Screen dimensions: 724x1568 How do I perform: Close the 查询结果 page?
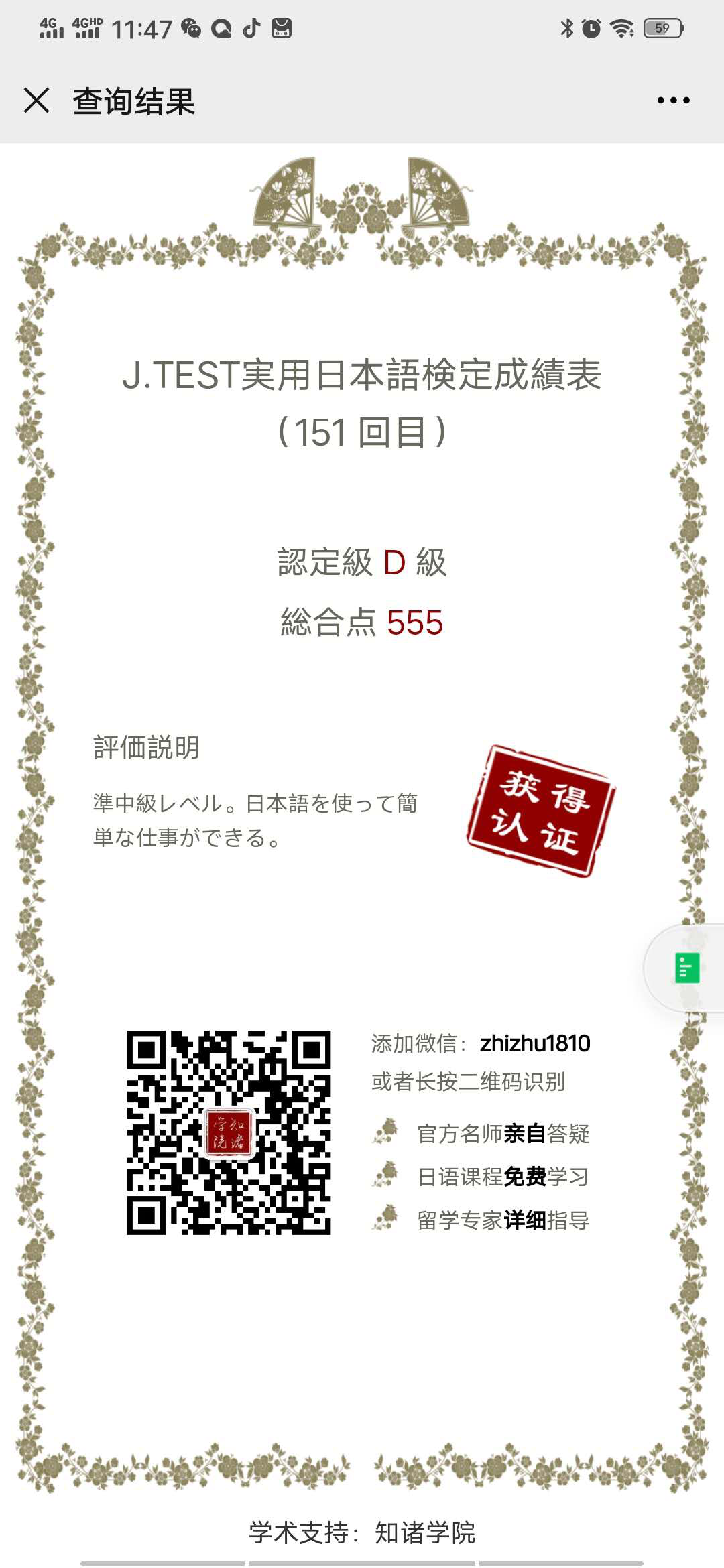click(36, 101)
